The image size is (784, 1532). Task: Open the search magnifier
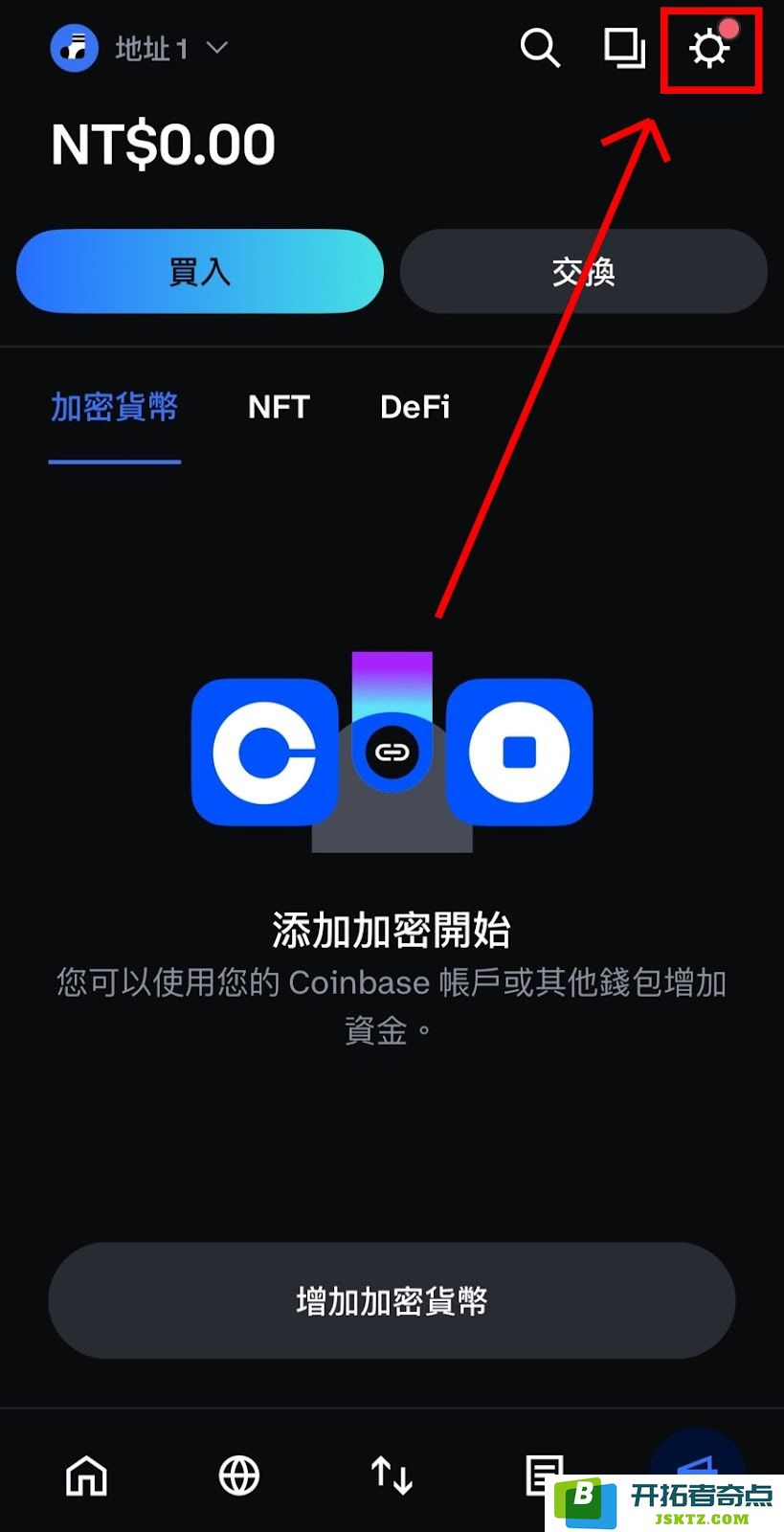540,47
